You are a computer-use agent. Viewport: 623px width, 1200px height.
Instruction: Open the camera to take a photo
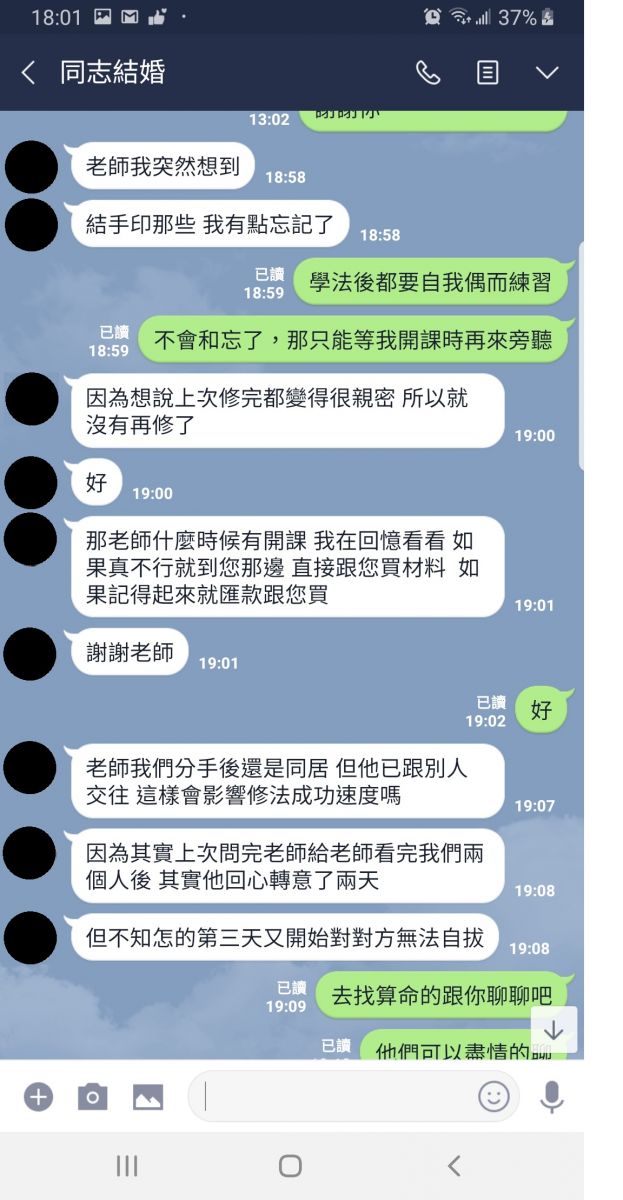tap(92, 1097)
